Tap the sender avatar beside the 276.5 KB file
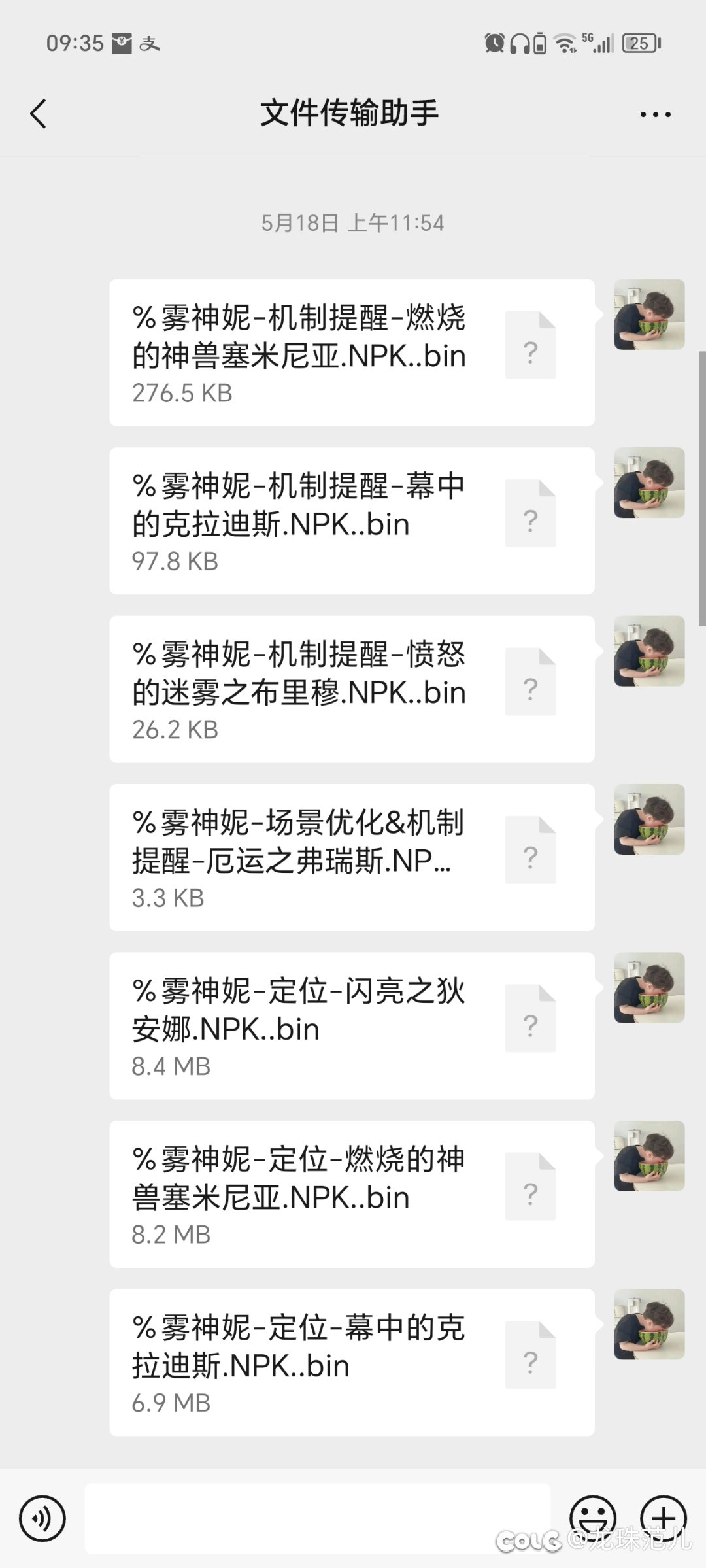 coord(649,315)
